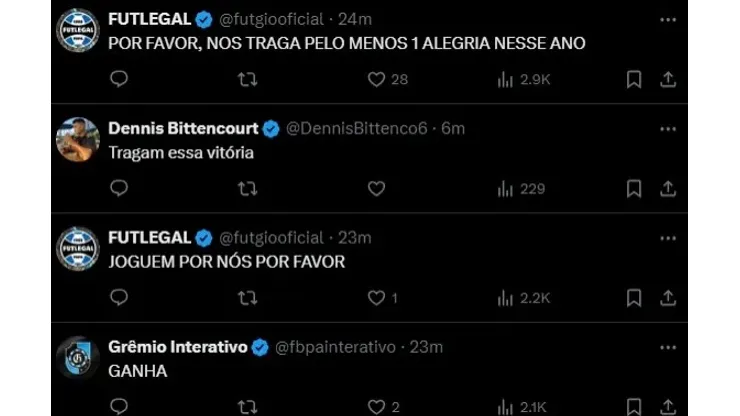This screenshot has width=740, height=416.
Task: Open overflow menu on Dennis Bittencourt's tweet
Action: coord(668,129)
